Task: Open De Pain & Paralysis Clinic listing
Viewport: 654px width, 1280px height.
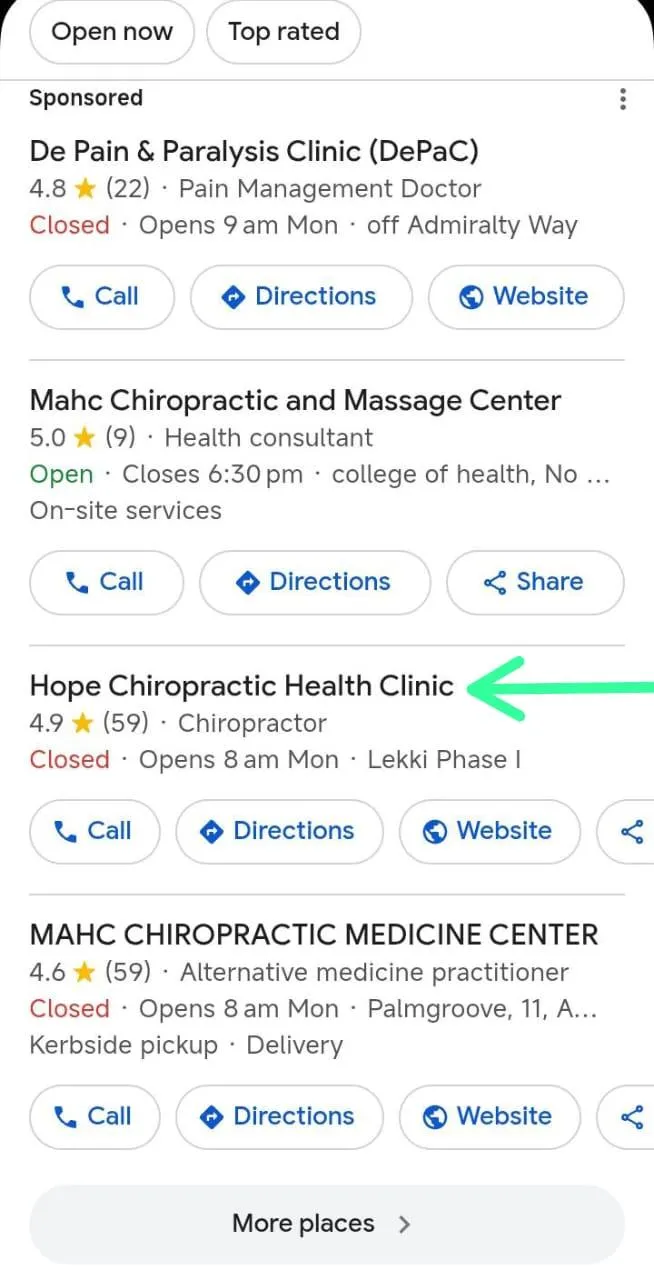Action: (254, 152)
